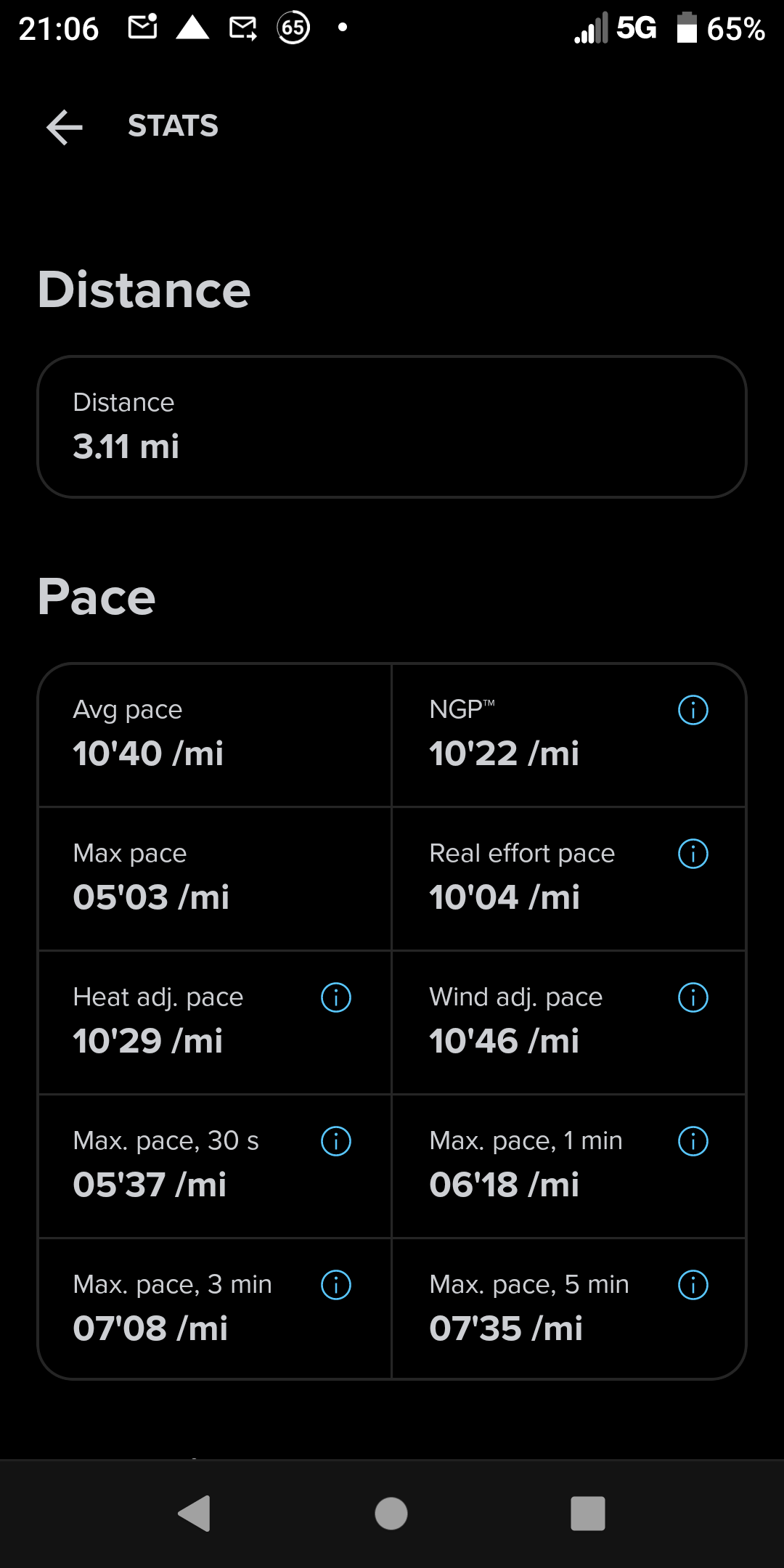Show info for Max. pace, 3 min
784x1568 pixels.
[336, 1285]
